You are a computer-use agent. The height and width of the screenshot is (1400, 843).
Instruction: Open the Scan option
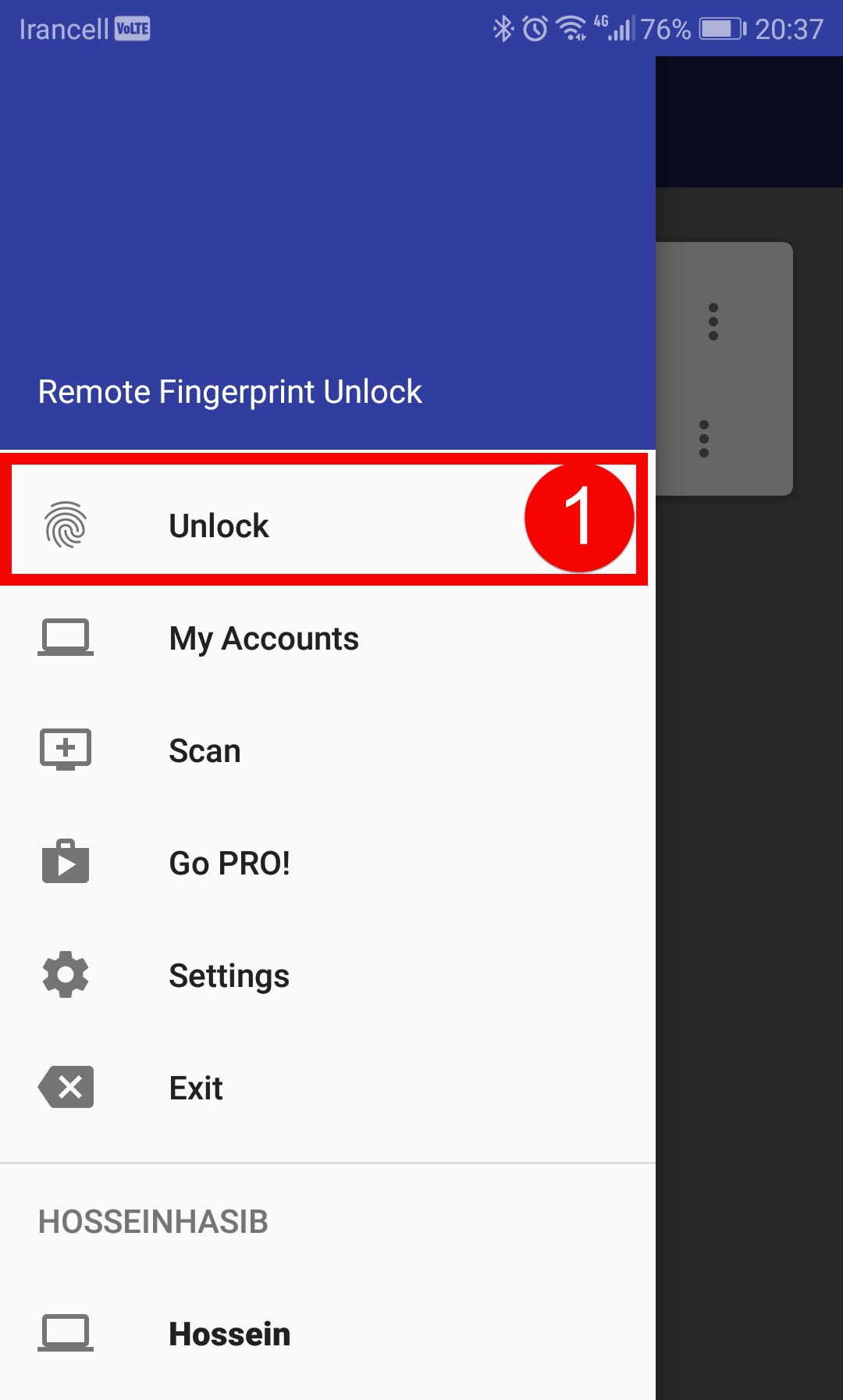328,750
